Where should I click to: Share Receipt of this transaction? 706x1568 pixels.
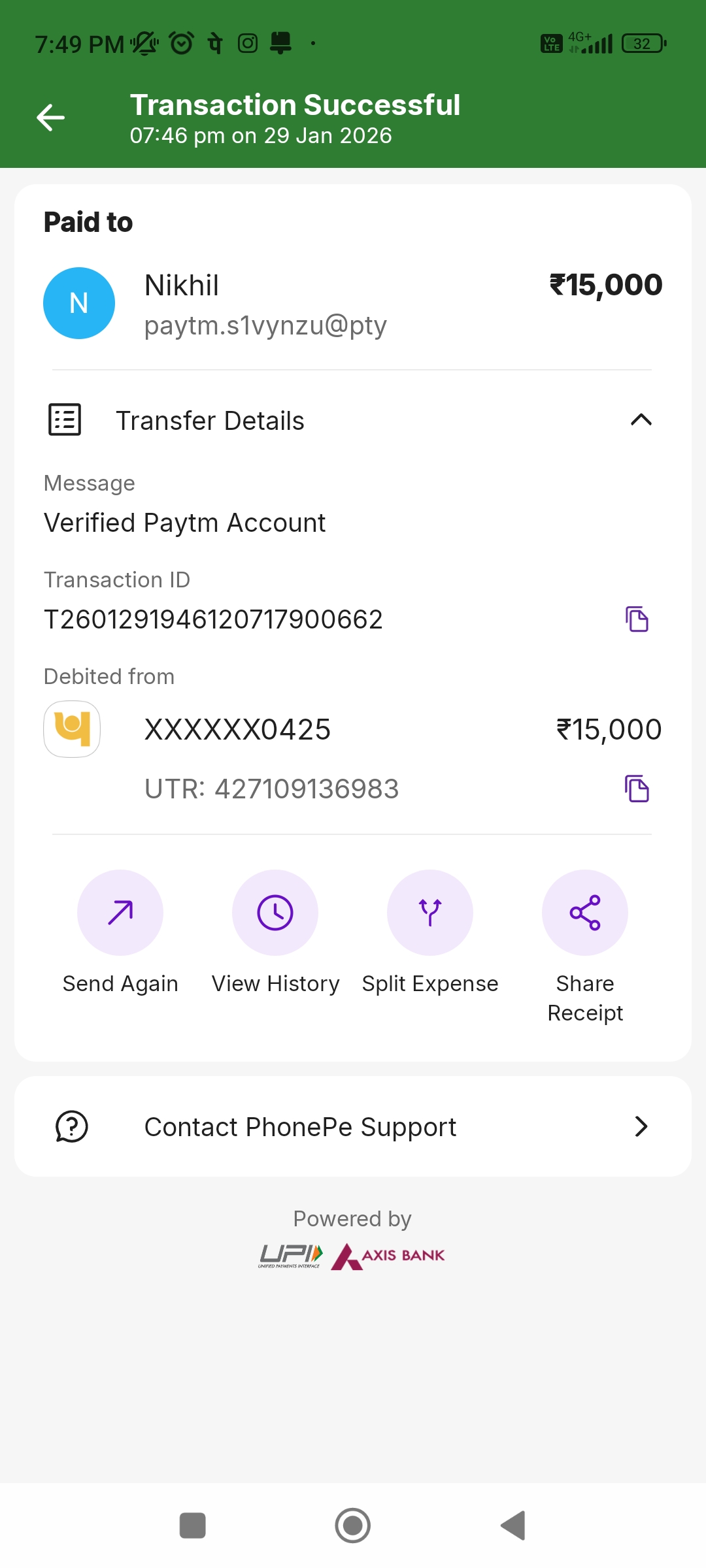point(585,913)
